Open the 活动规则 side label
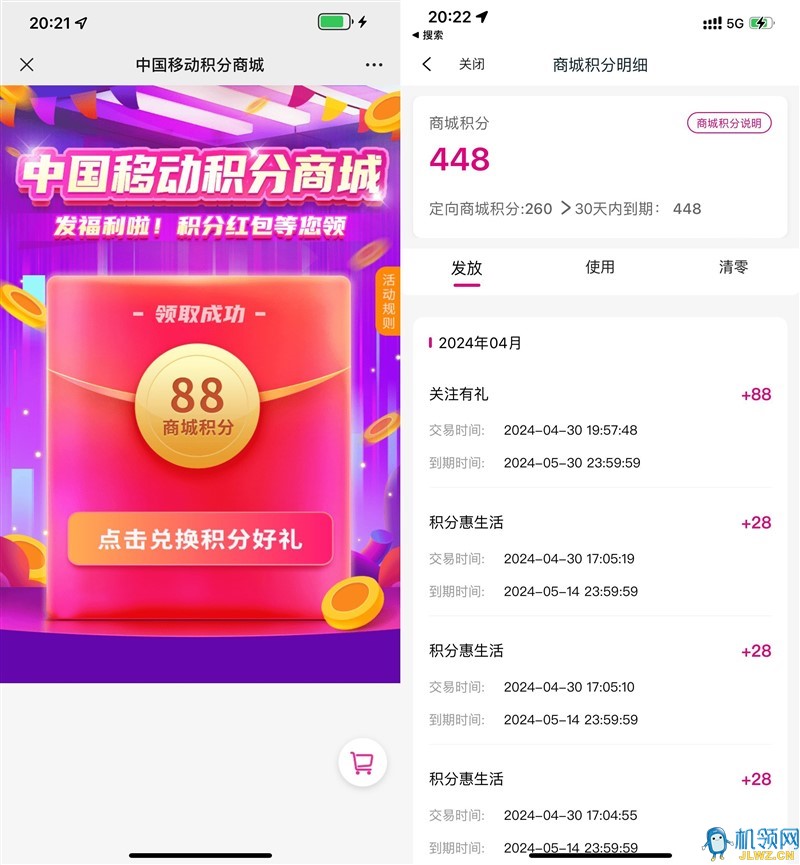The height and width of the screenshot is (865, 800). coord(388,301)
